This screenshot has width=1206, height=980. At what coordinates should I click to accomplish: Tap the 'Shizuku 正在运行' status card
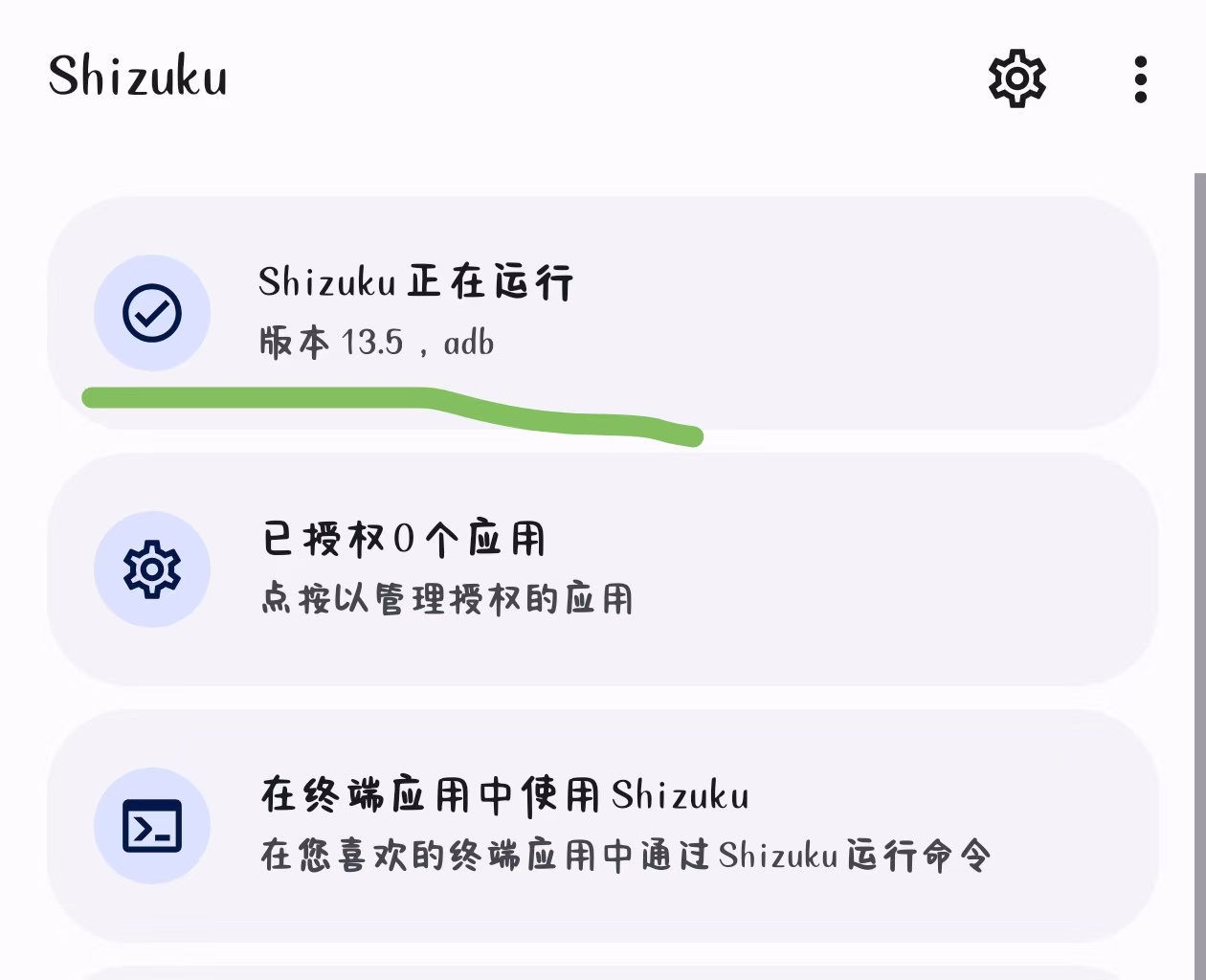click(603, 312)
